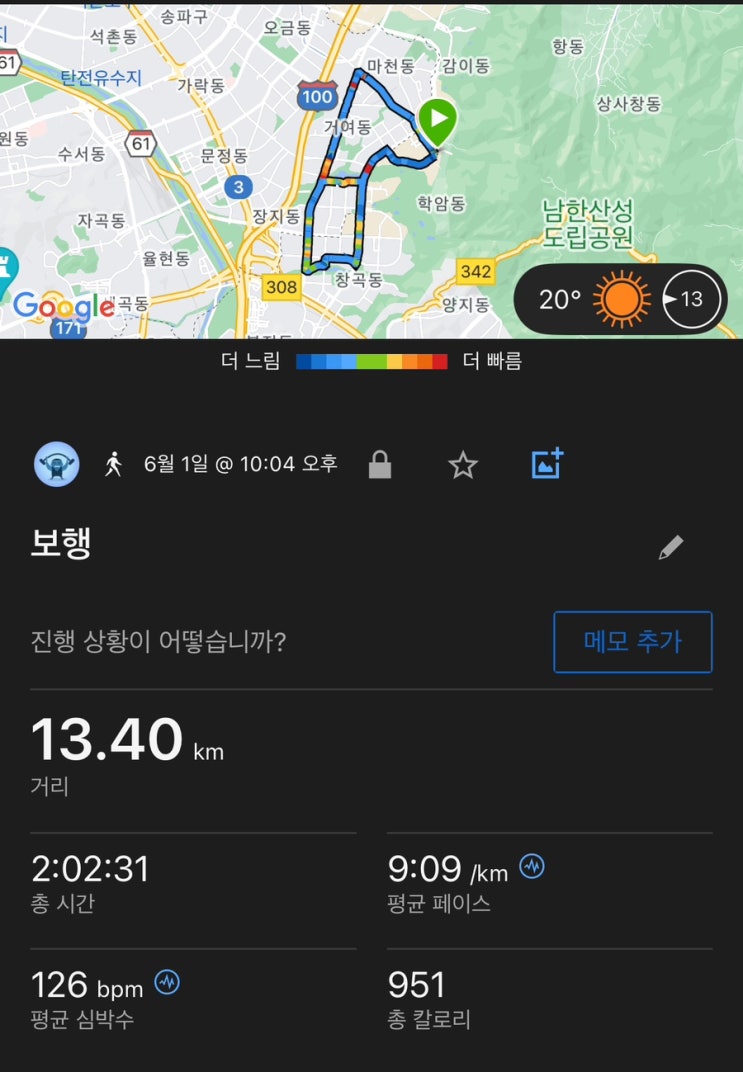Open the profile avatar next to the date

(x=57, y=464)
